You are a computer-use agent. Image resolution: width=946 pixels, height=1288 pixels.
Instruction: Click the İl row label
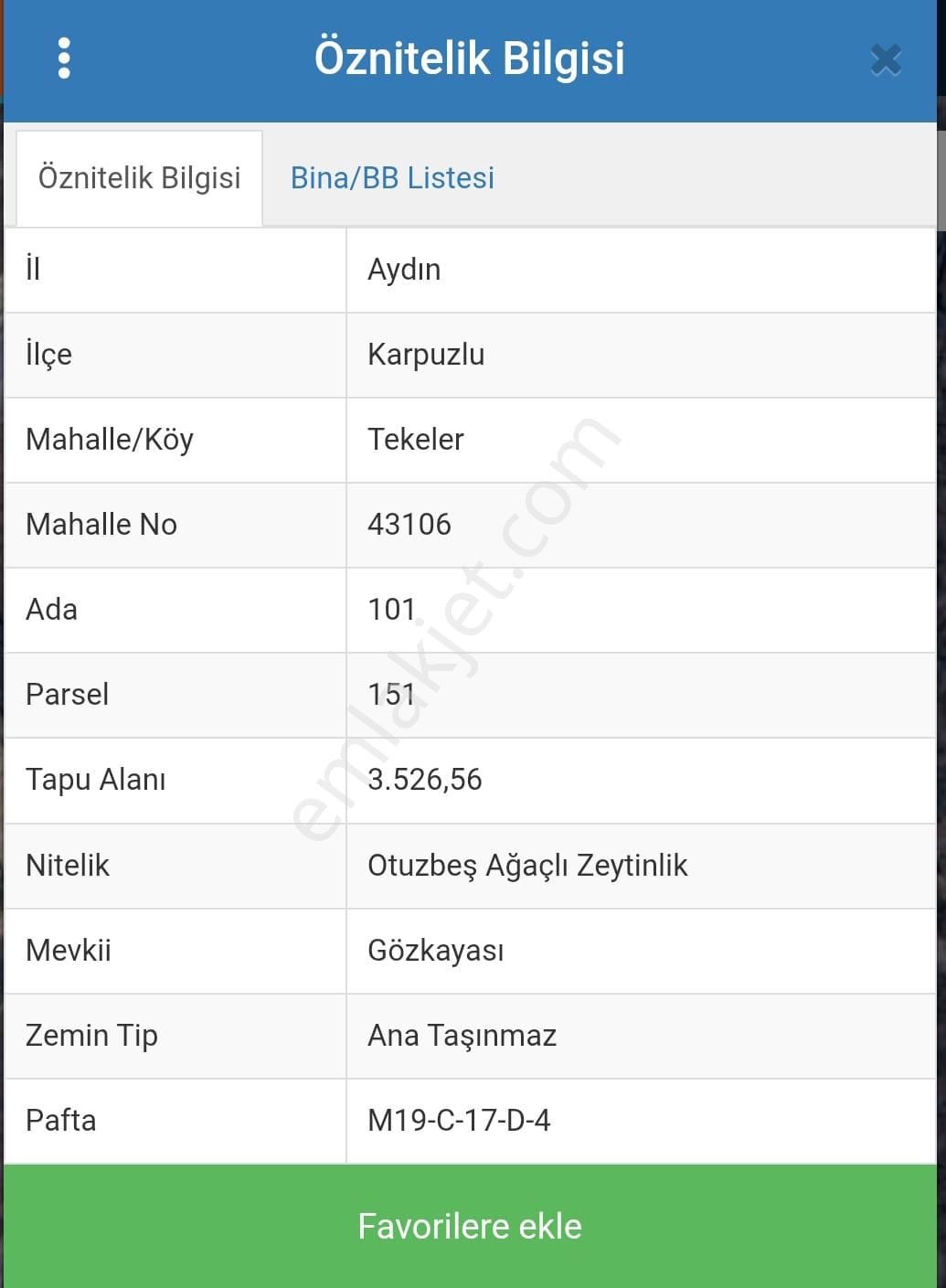33,270
